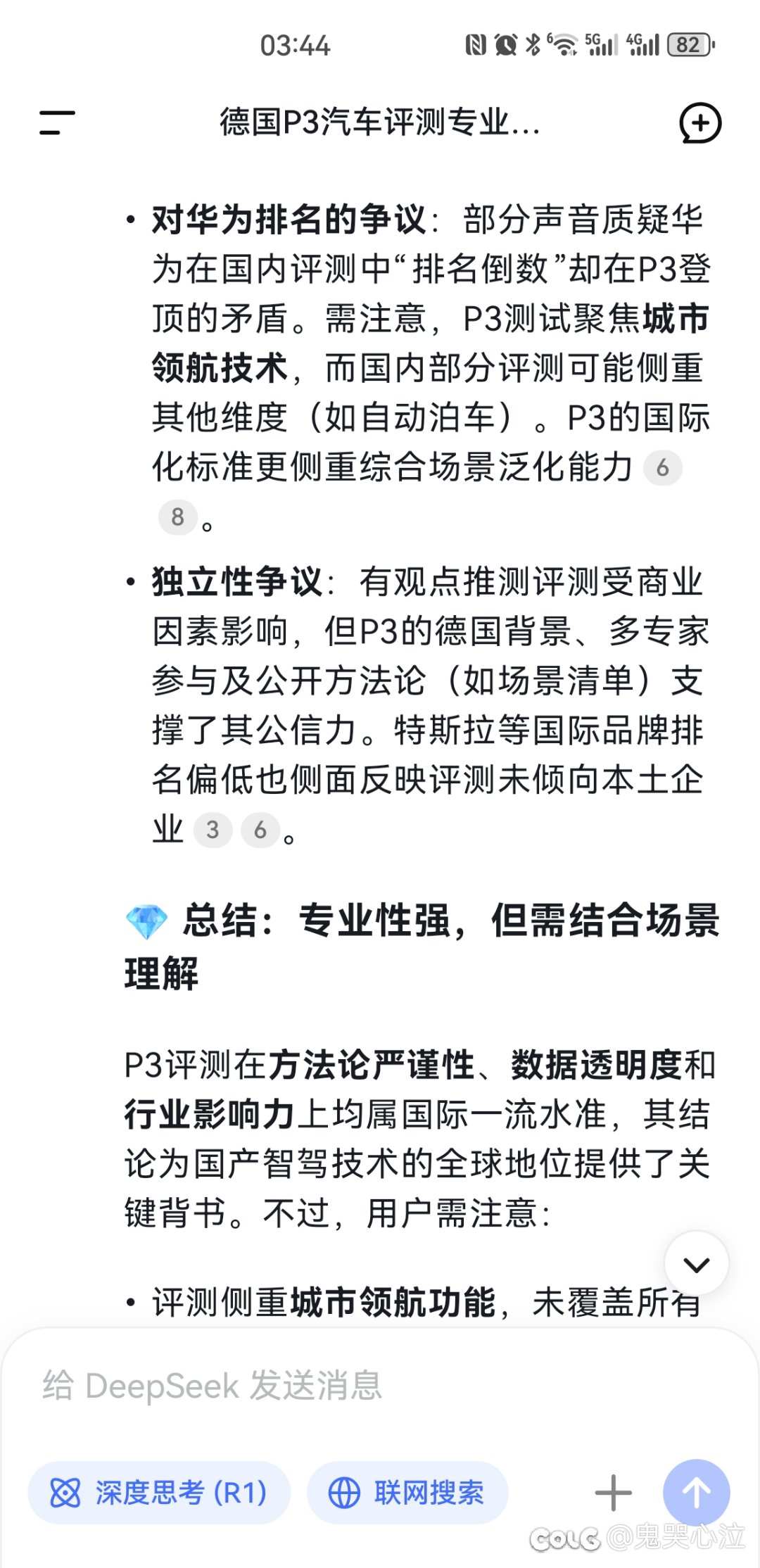
Task: Send the message with the arrow button
Action: pyautogui.click(x=696, y=1492)
